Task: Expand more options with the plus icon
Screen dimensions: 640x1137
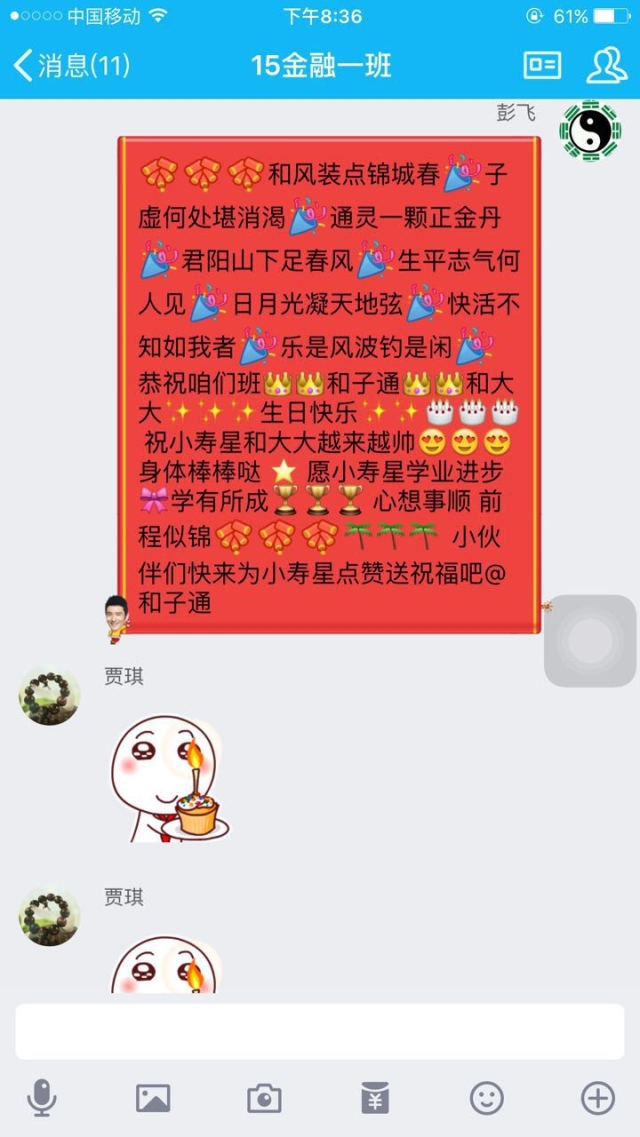Action: coord(598,1098)
